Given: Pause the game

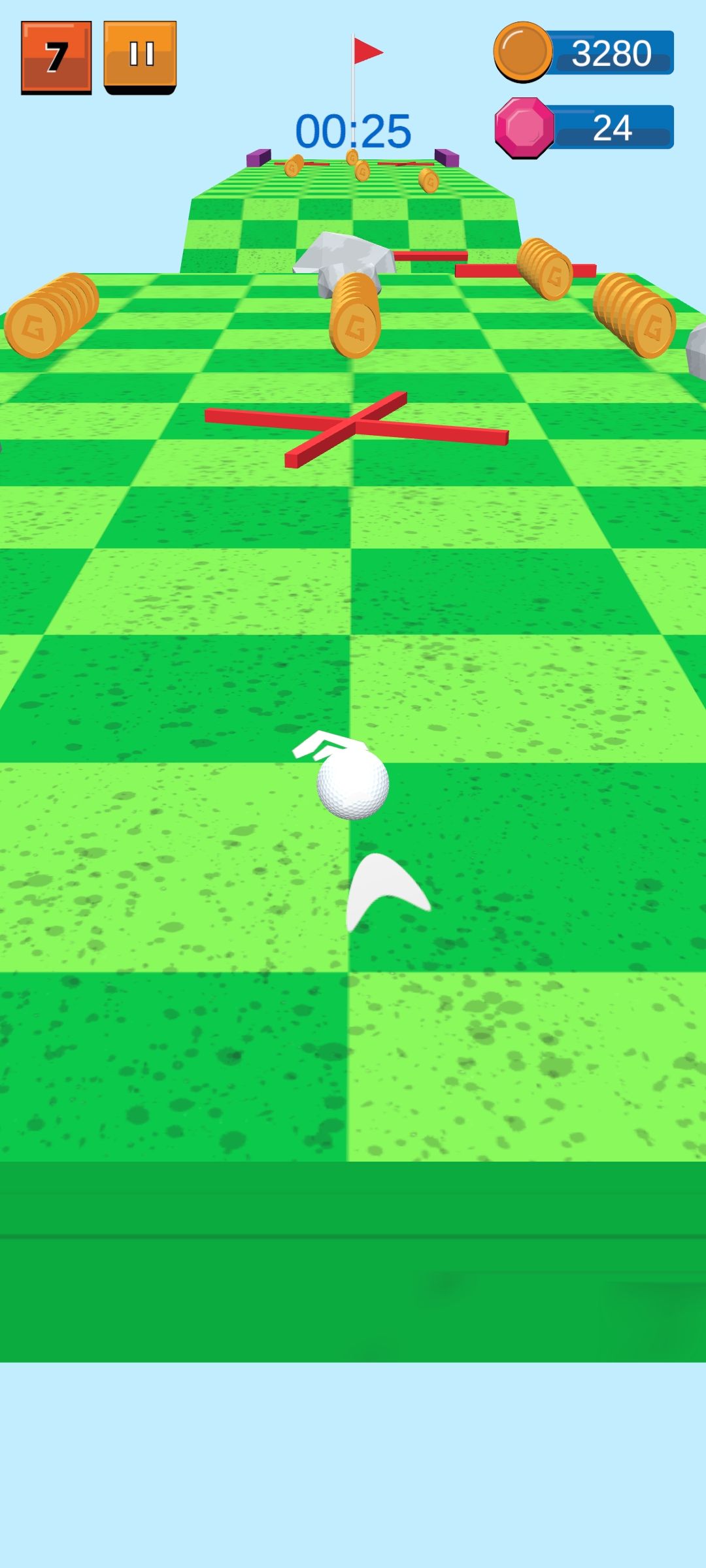Looking at the screenshot, I should pyautogui.click(x=140, y=56).
